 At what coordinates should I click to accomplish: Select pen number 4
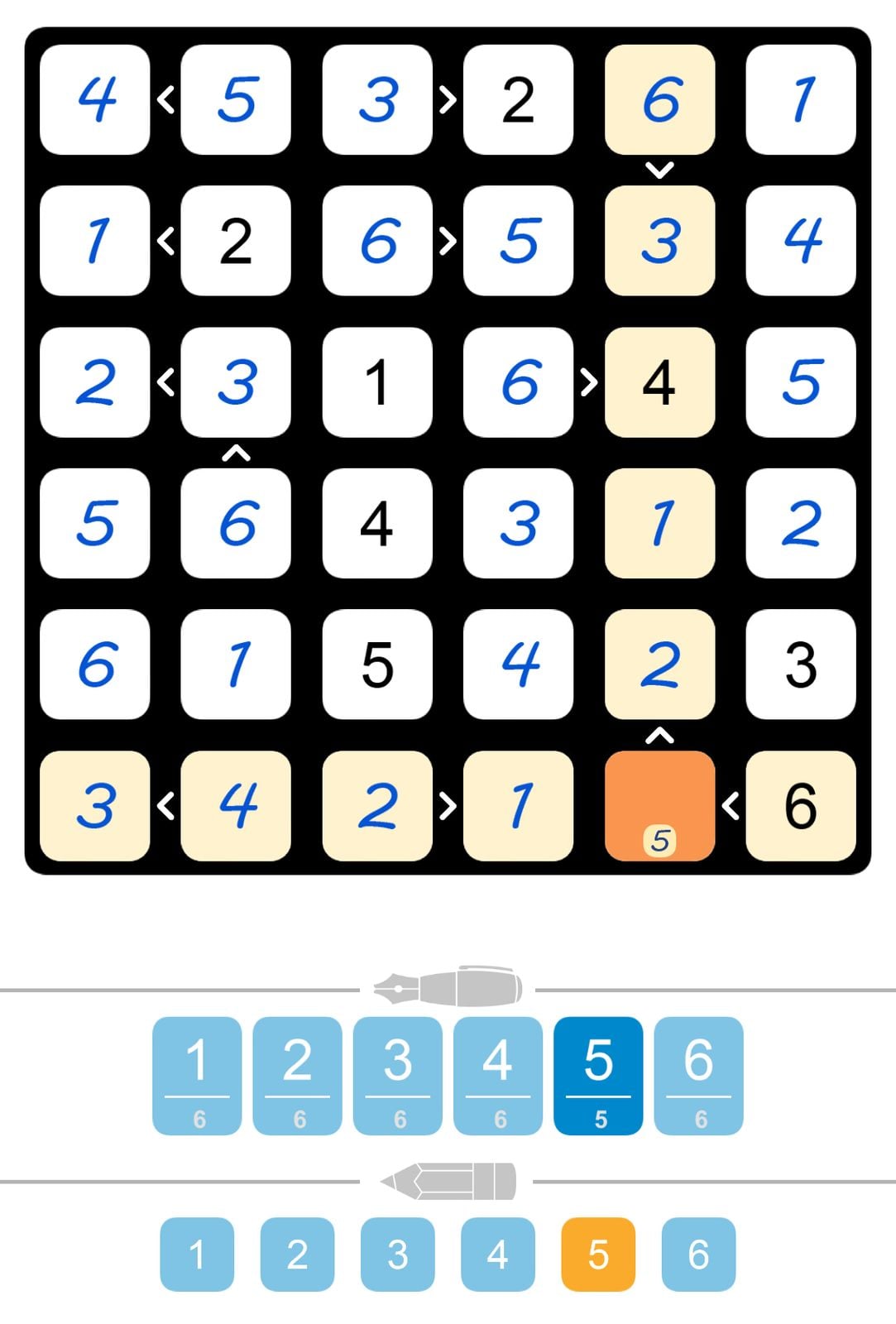[497, 1075]
